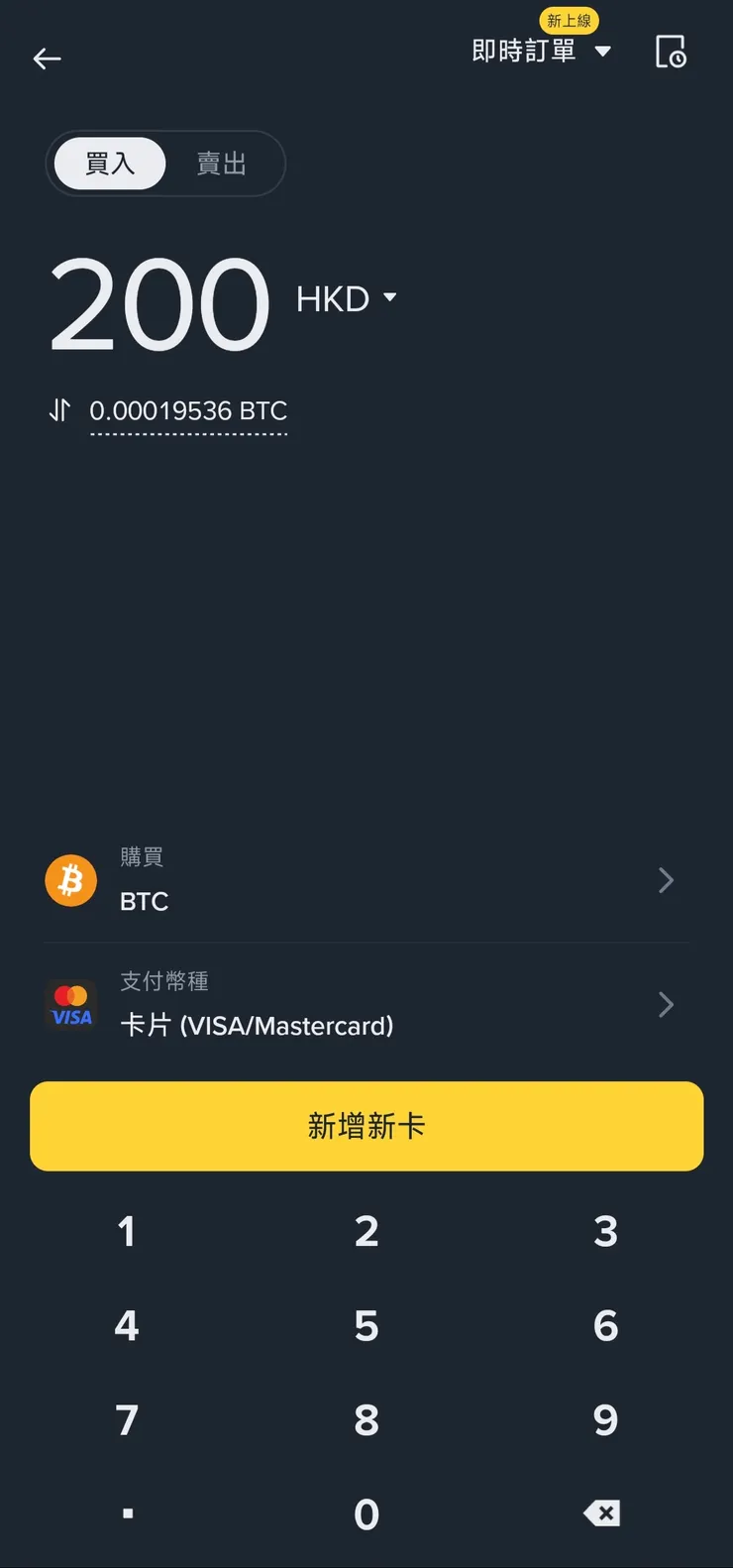Open the 即時訂單 dropdown arrow
Image resolution: width=733 pixels, height=1568 pixels.
click(604, 52)
